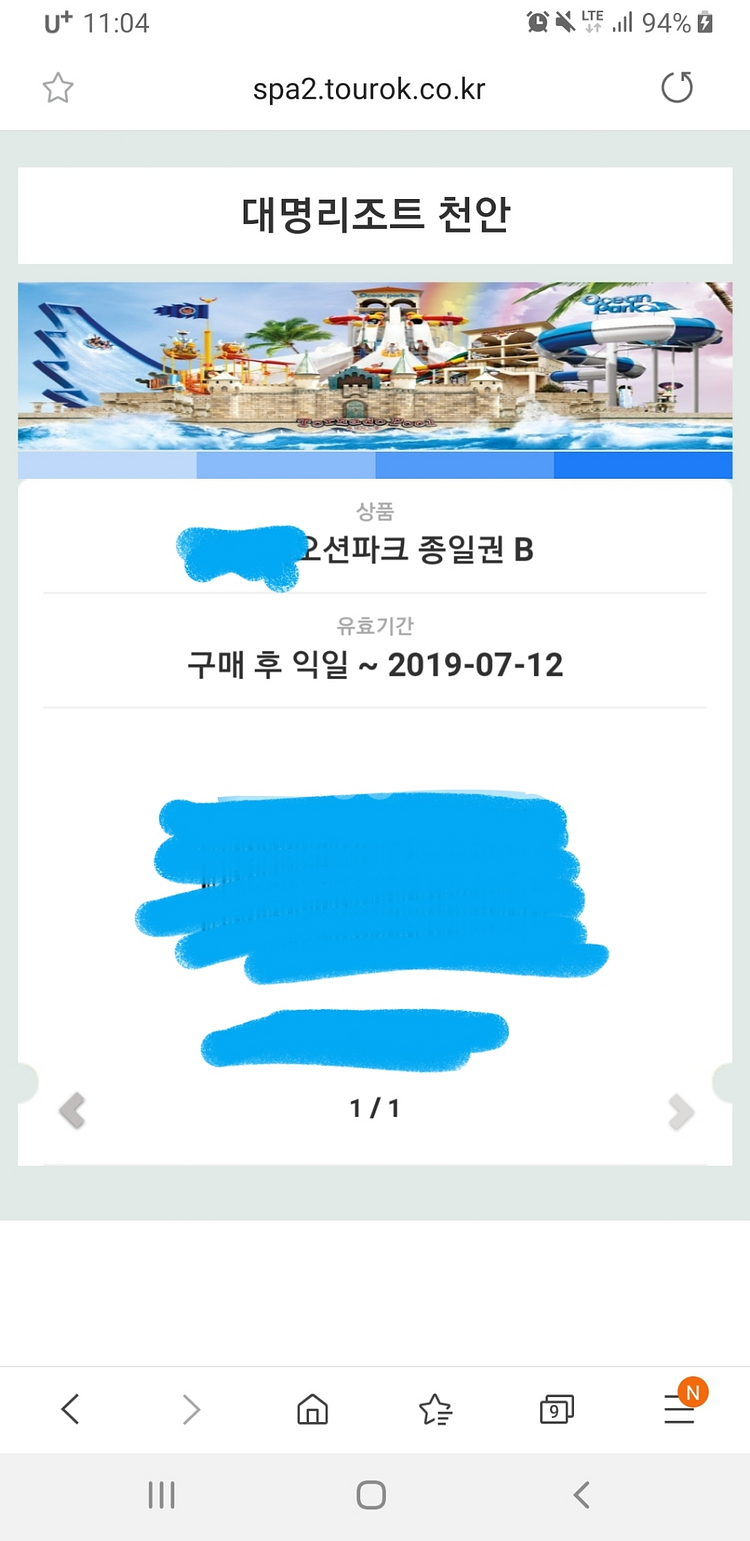Advance the ticket carousel with the right chevron
Viewport: 750px width, 1541px height.
point(681,1111)
